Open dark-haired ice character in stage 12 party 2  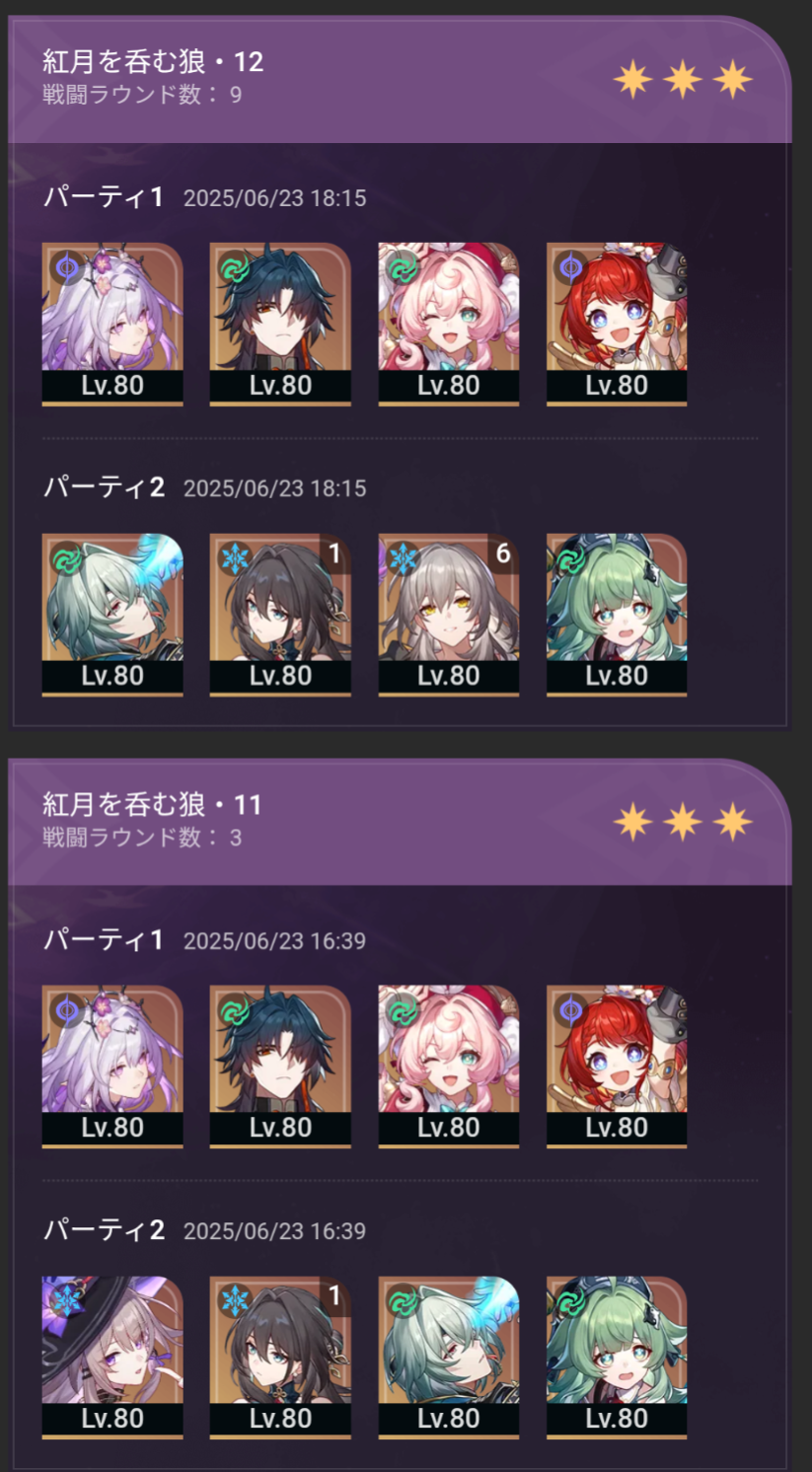[280, 615]
